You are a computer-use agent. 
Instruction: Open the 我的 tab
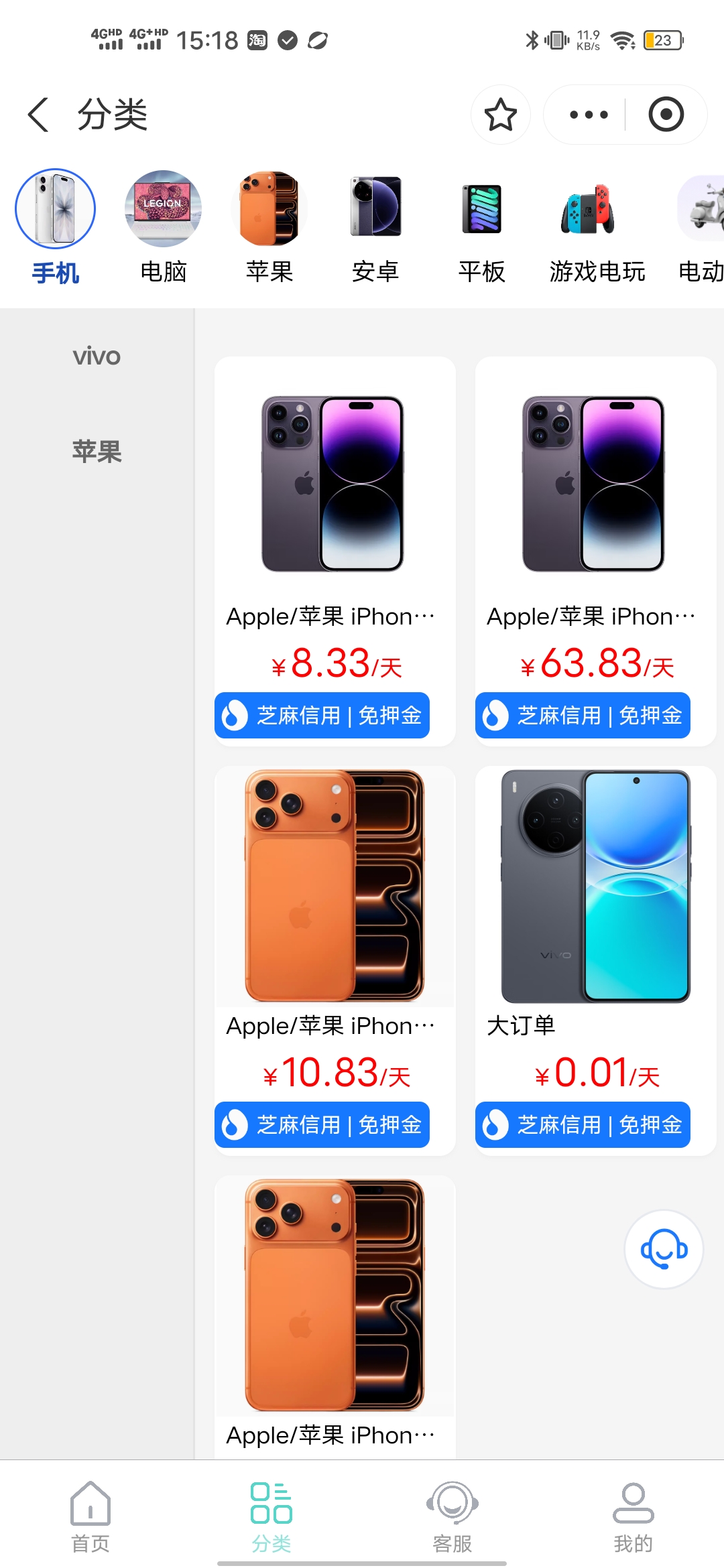pos(633,1516)
